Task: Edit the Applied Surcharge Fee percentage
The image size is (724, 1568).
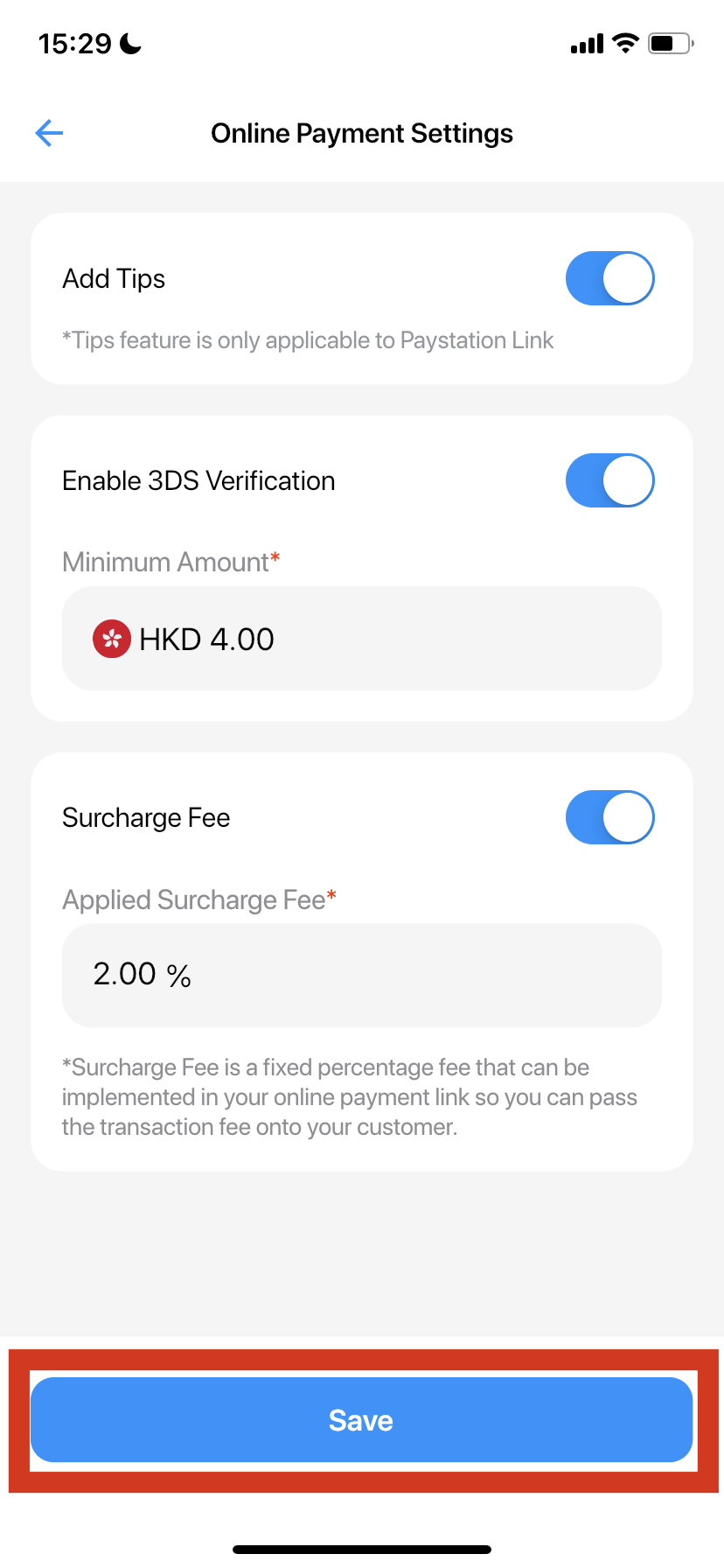Action: (x=362, y=976)
